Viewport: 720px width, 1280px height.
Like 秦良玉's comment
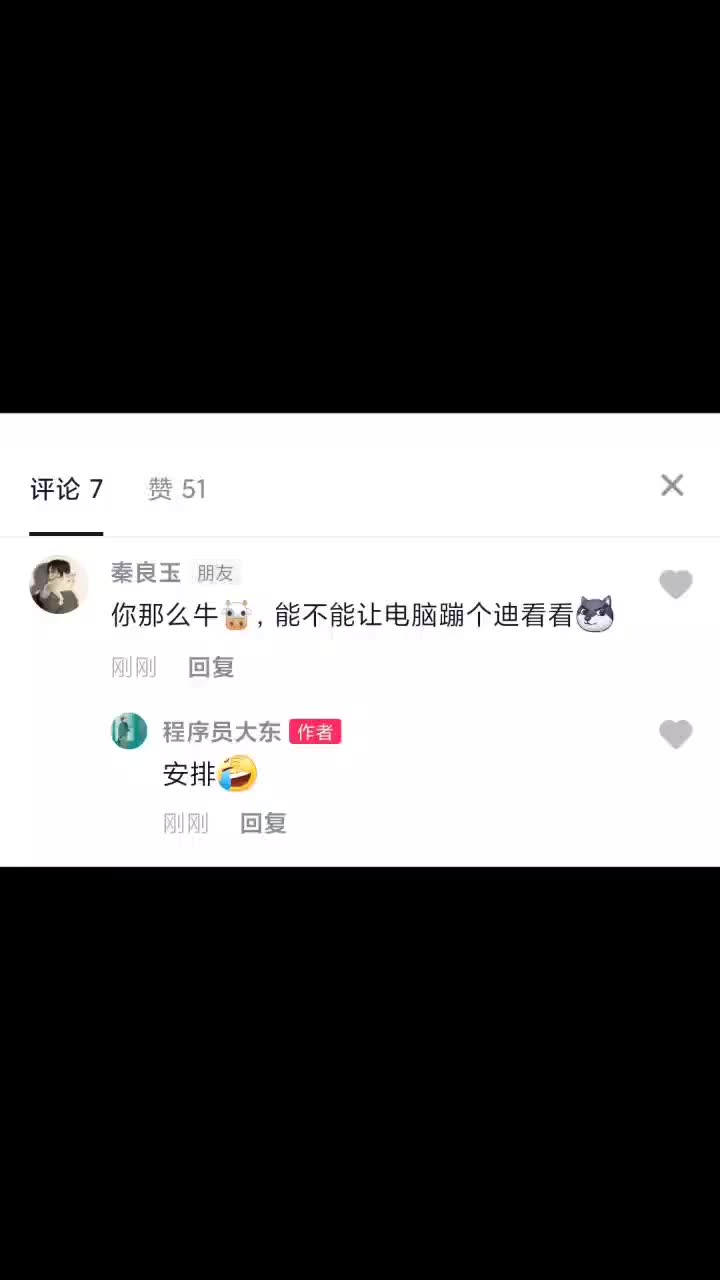pyautogui.click(x=675, y=585)
